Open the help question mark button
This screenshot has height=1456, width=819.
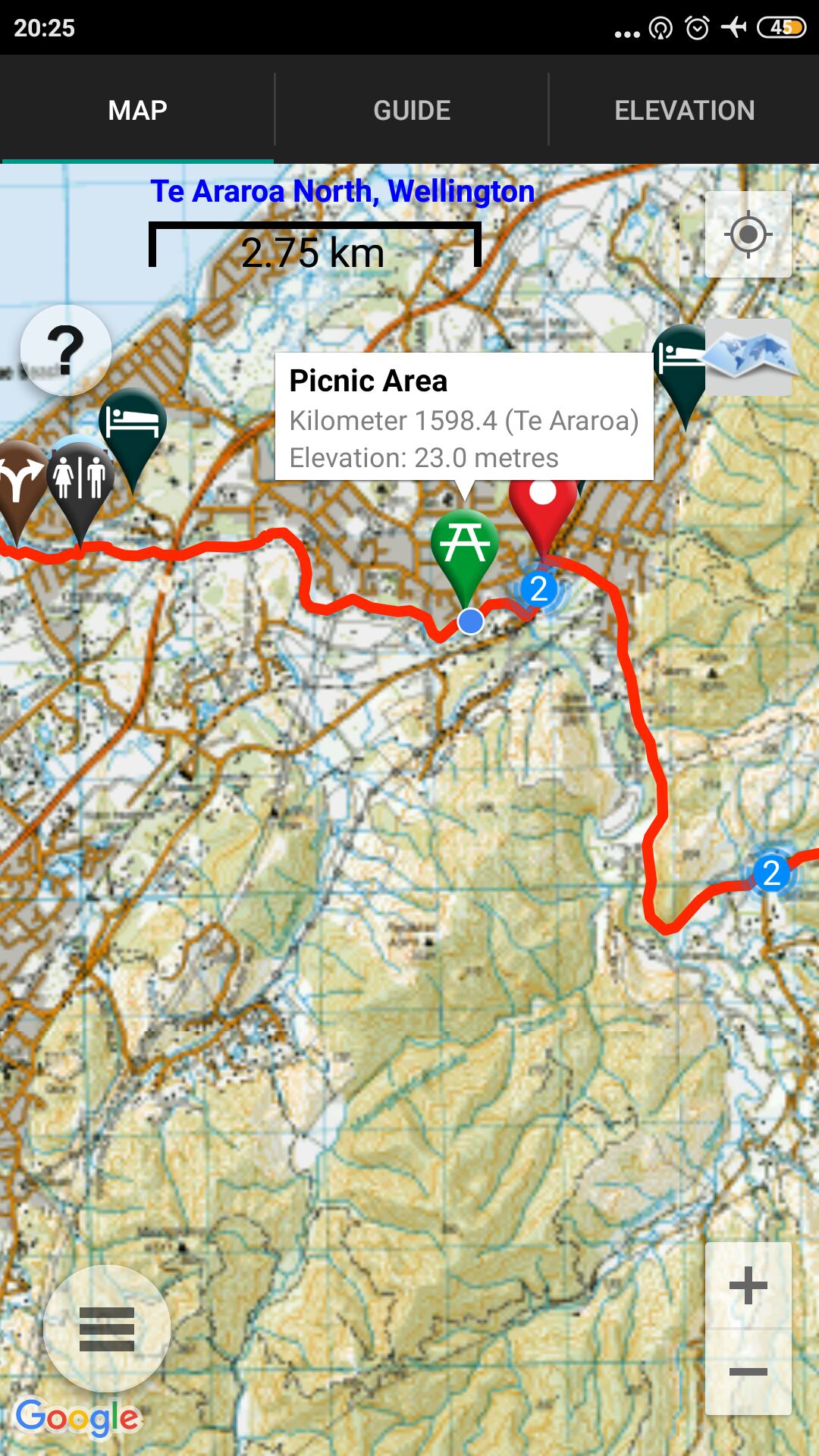coord(66,350)
